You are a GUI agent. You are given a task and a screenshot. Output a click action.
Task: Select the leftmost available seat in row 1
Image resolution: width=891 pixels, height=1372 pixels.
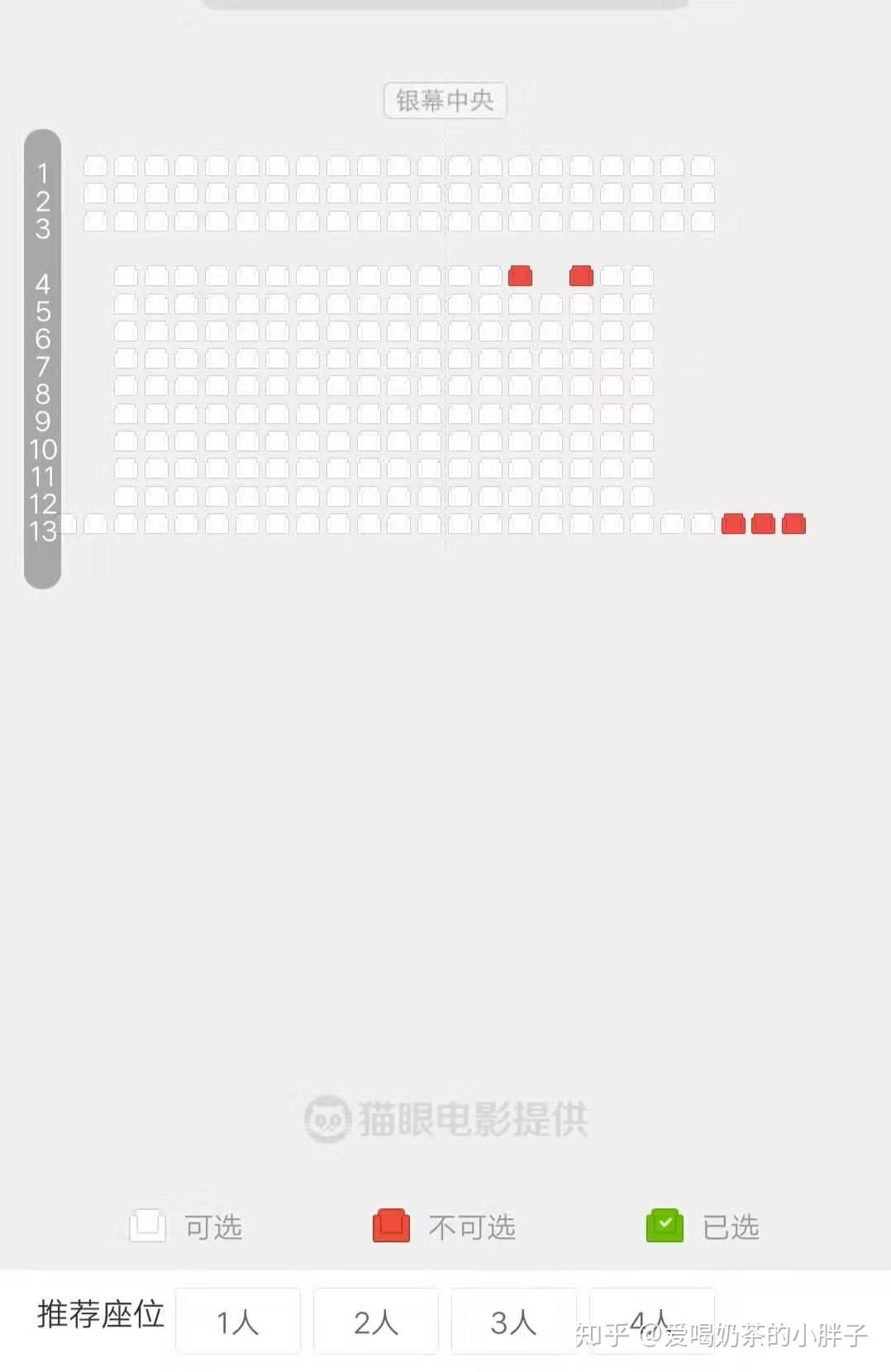[x=95, y=166]
